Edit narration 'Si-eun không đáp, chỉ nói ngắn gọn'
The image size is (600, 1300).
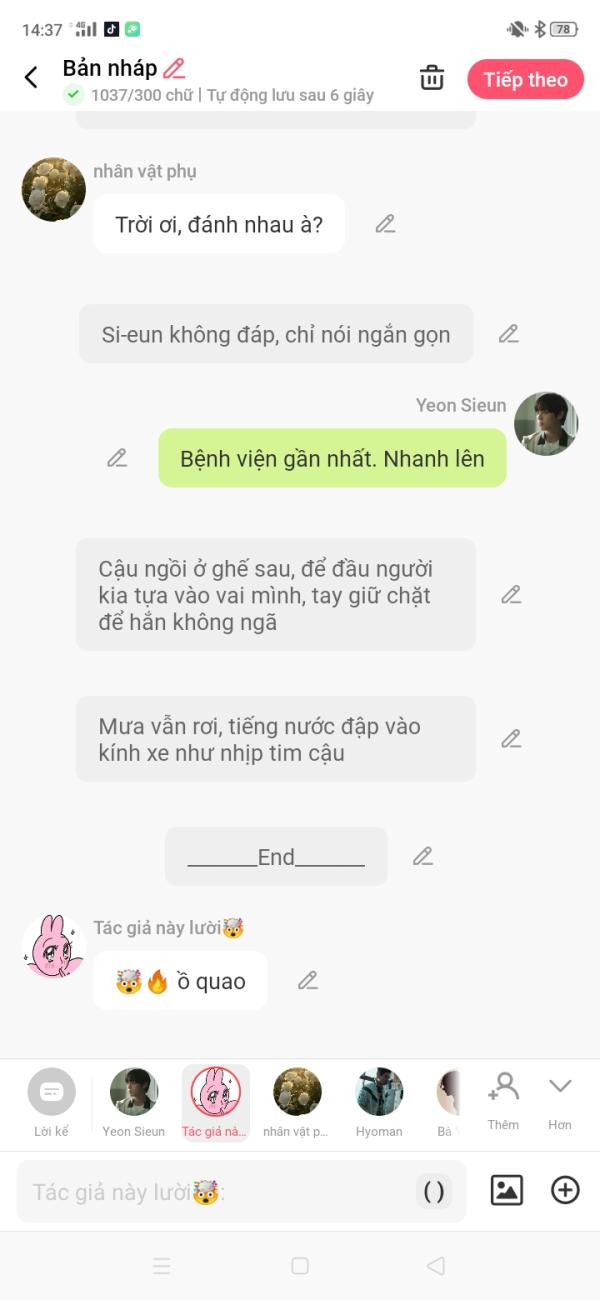click(509, 334)
